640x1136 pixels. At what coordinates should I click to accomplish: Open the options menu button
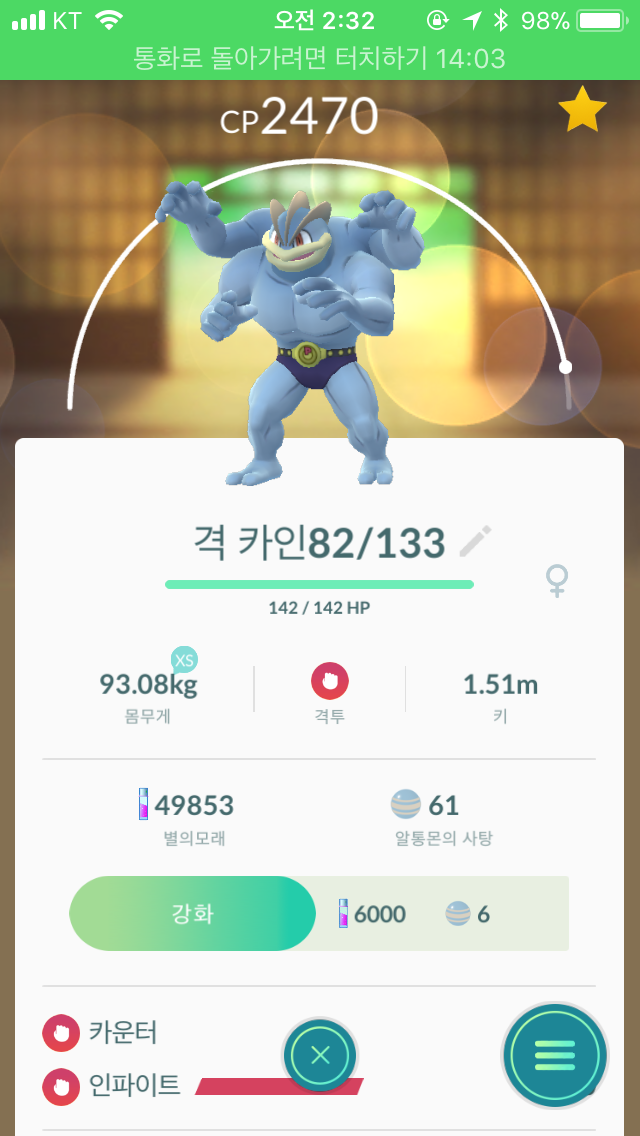(554, 1054)
